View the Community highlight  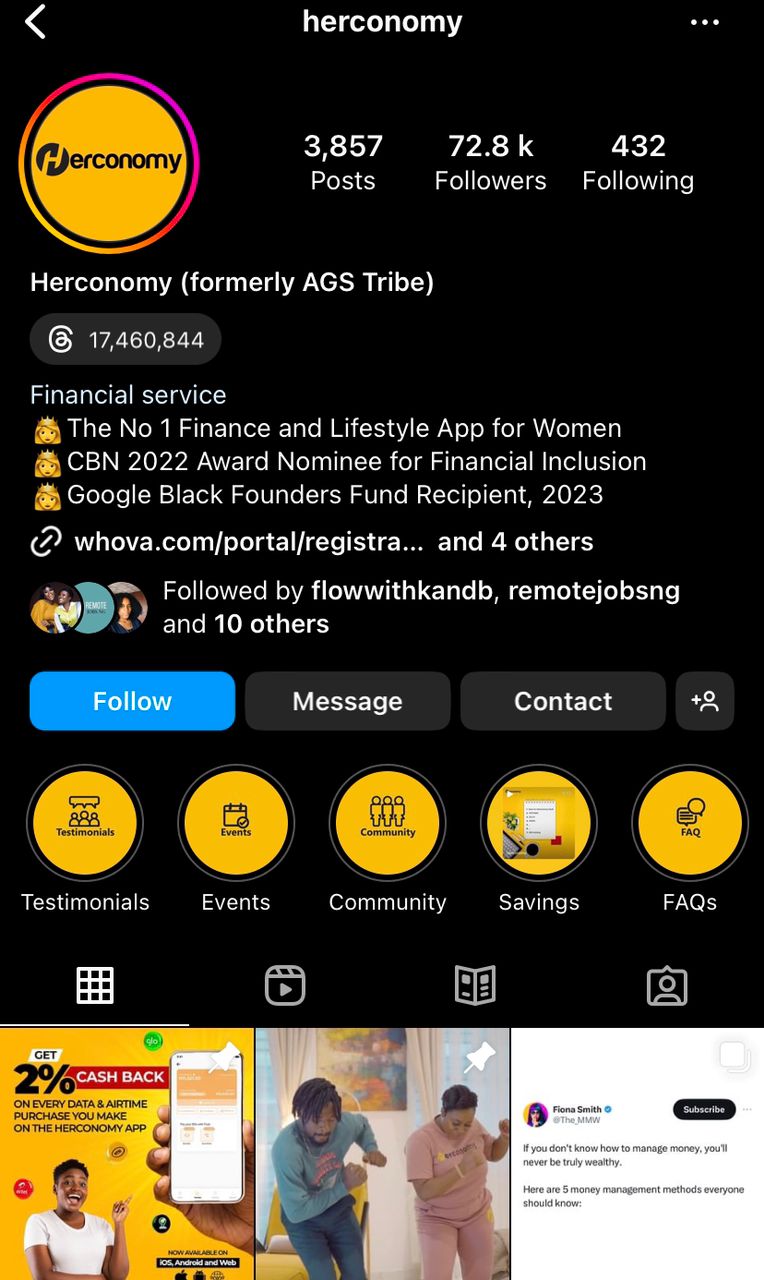tap(388, 823)
